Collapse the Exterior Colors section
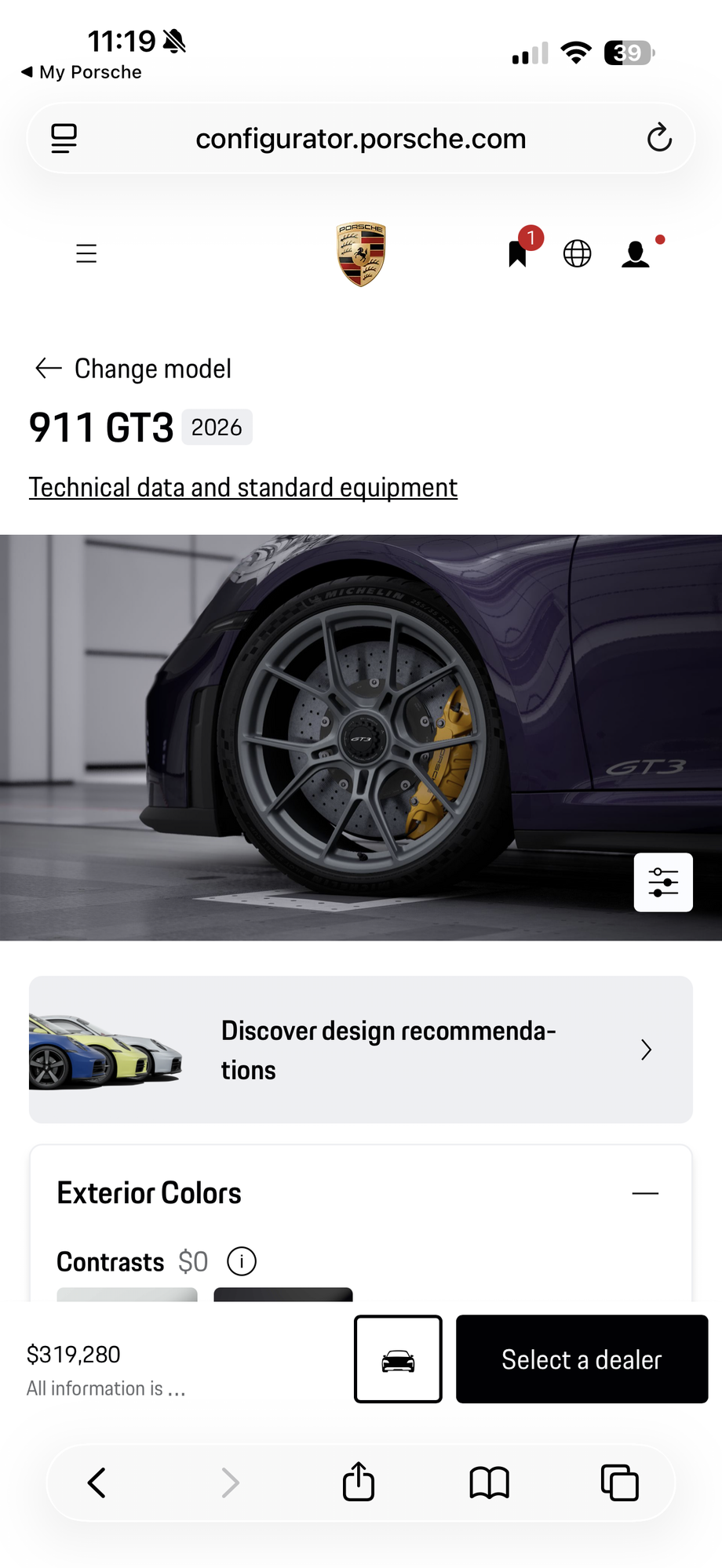The height and width of the screenshot is (1568, 722). pyautogui.click(x=645, y=1193)
